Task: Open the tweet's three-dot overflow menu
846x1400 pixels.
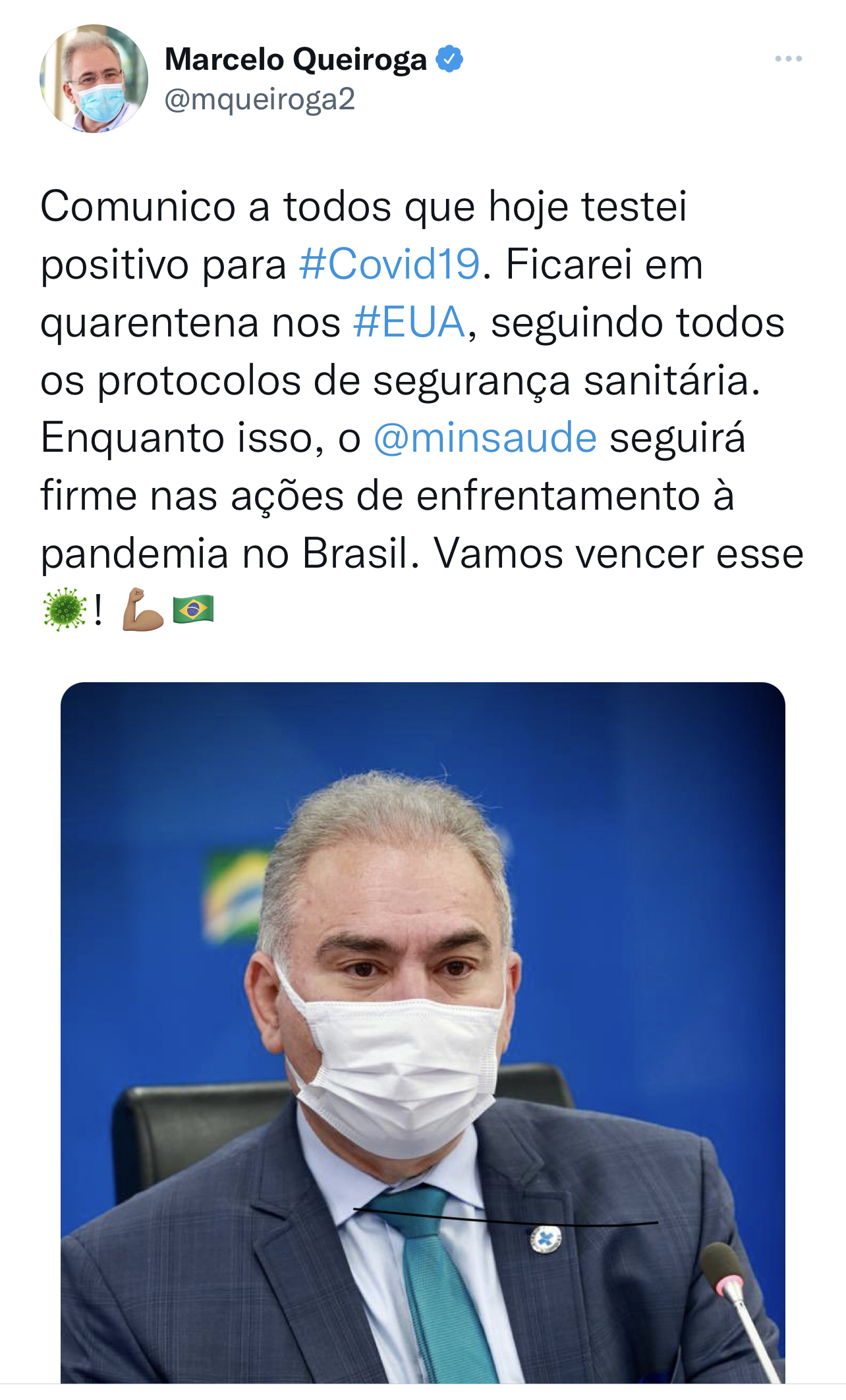Action: (x=788, y=59)
